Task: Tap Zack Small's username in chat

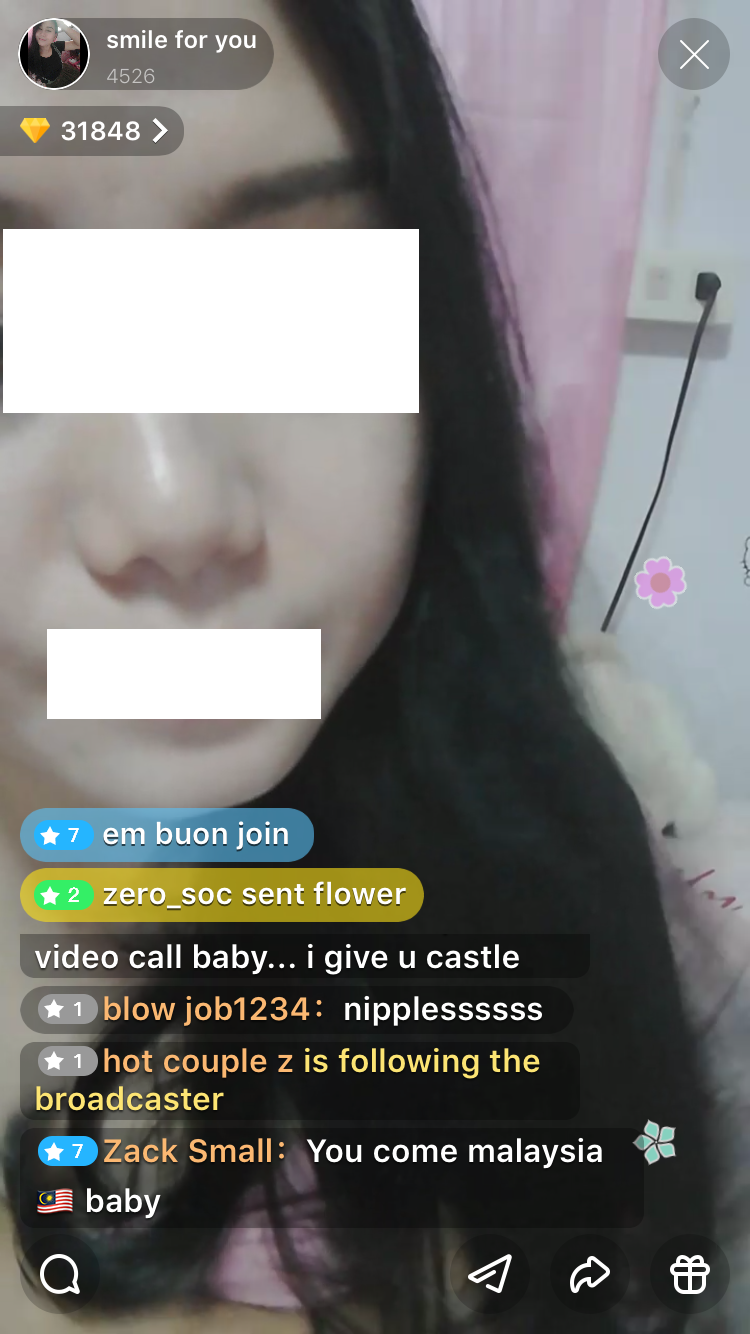Action: [x=188, y=1151]
